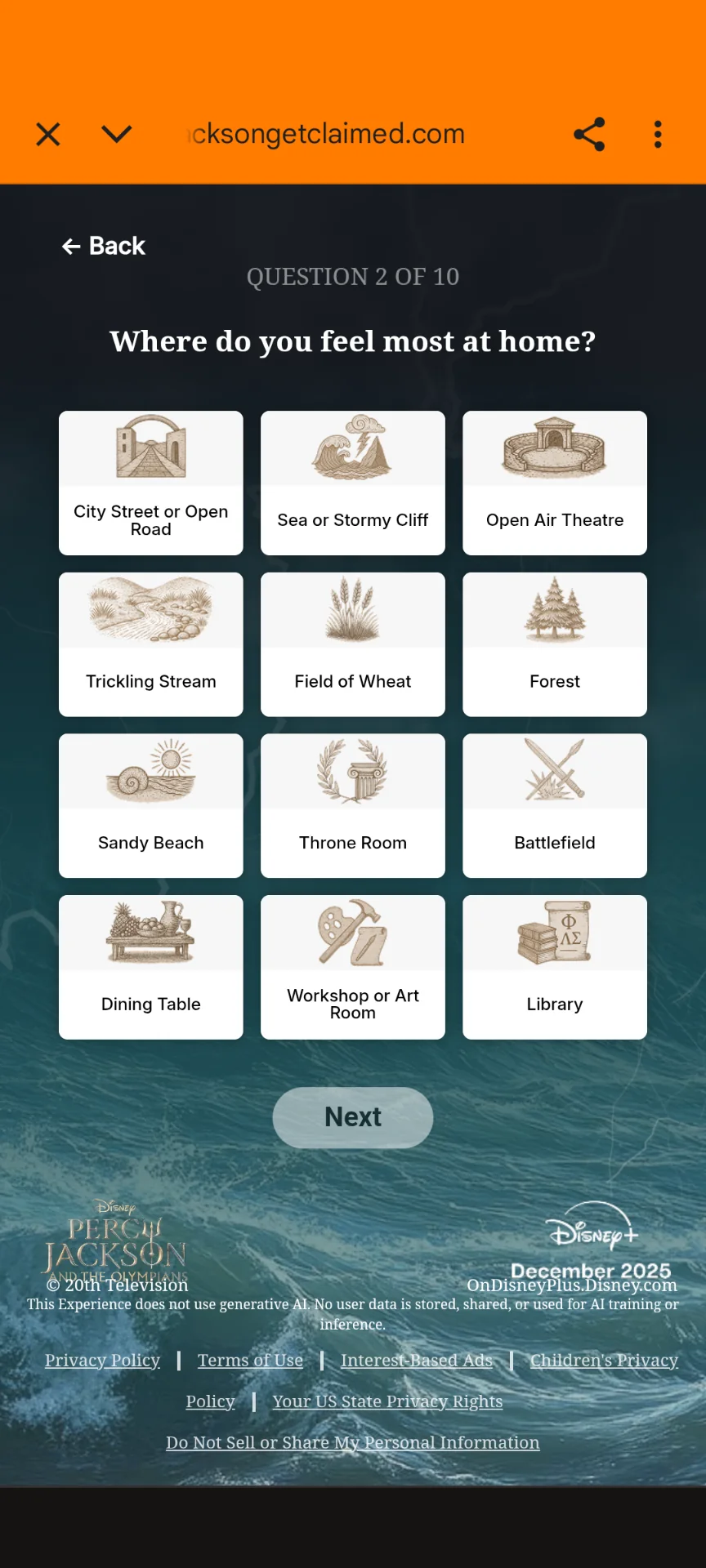The height and width of the screenshot is (1568, 706).
Task: Choose the Sea or Stormy Cliff wave icon
Action: 352,448
